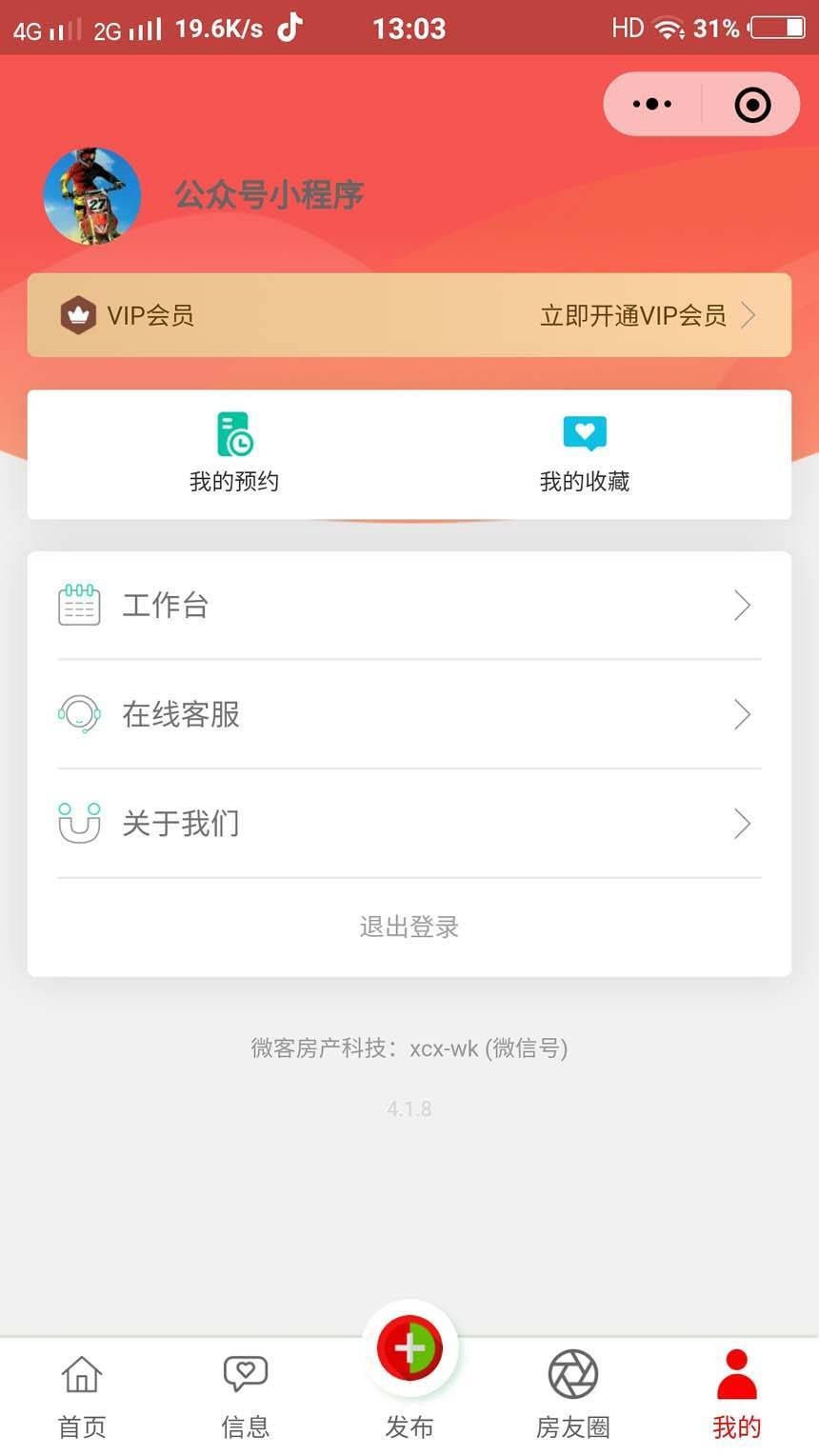Switch to the 首页 tab

[x=82, y=1394]
